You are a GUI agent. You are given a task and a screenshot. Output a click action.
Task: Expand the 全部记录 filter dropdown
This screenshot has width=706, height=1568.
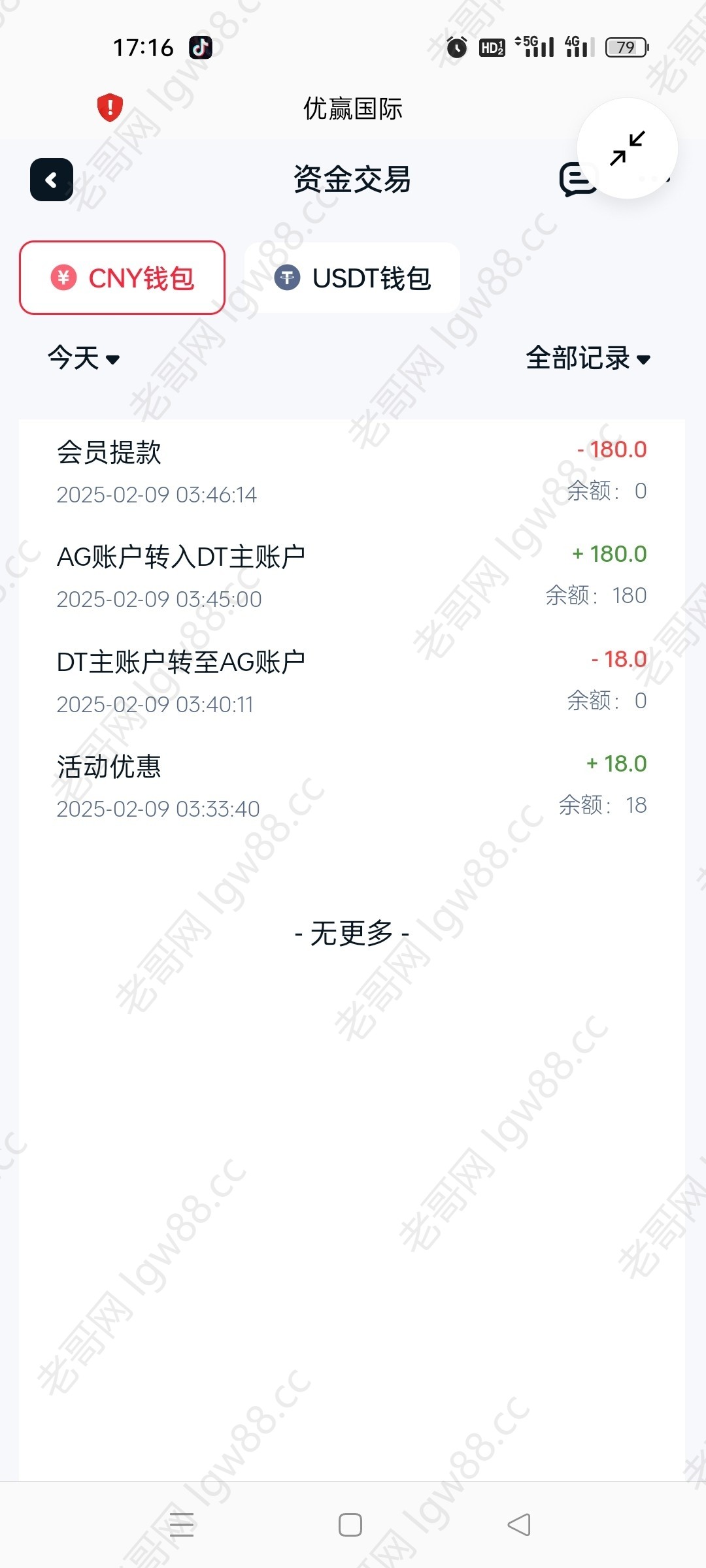[x=588, y=358]
